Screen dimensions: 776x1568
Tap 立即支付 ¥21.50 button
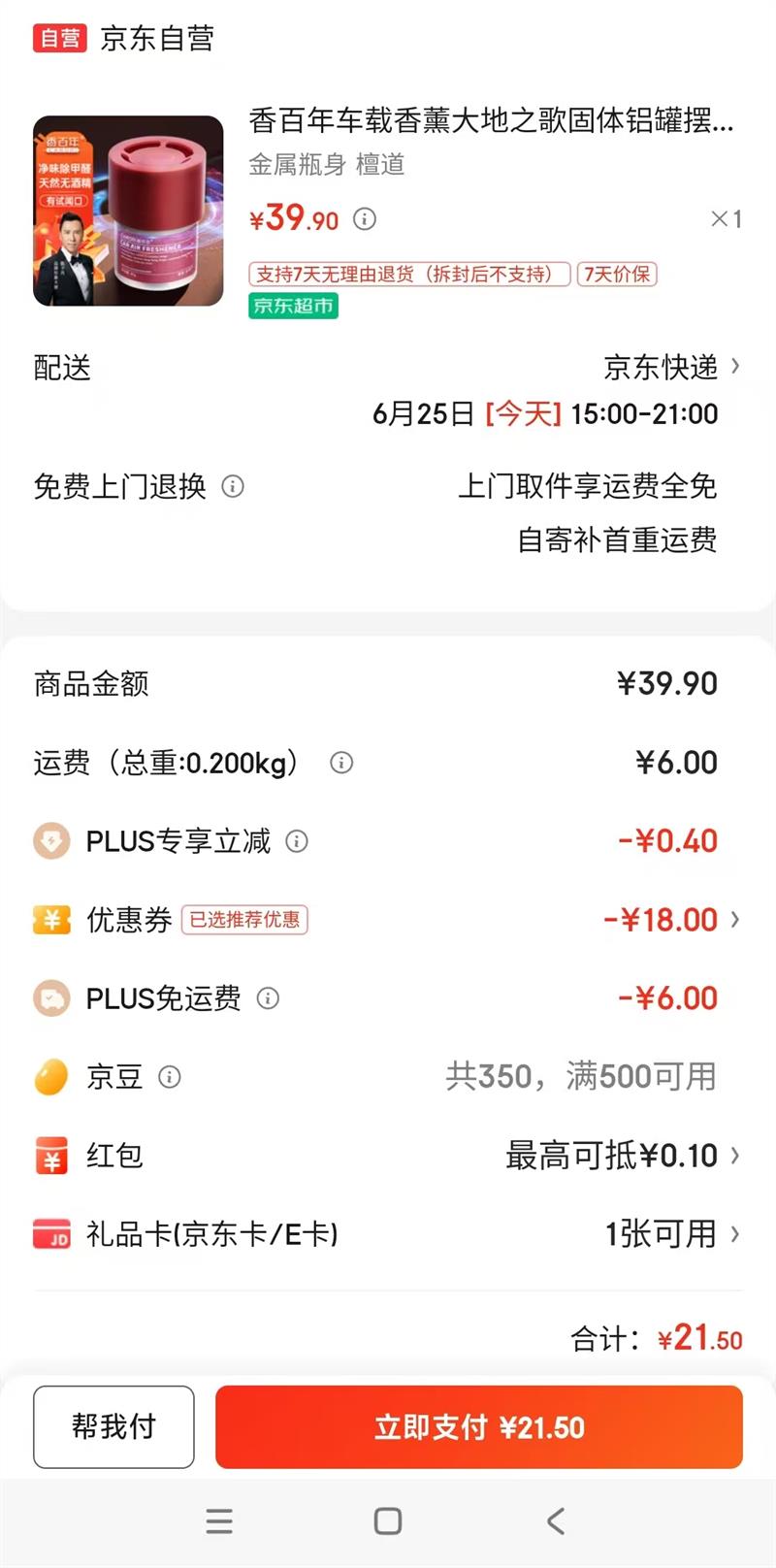click(x=478, y=1427)
